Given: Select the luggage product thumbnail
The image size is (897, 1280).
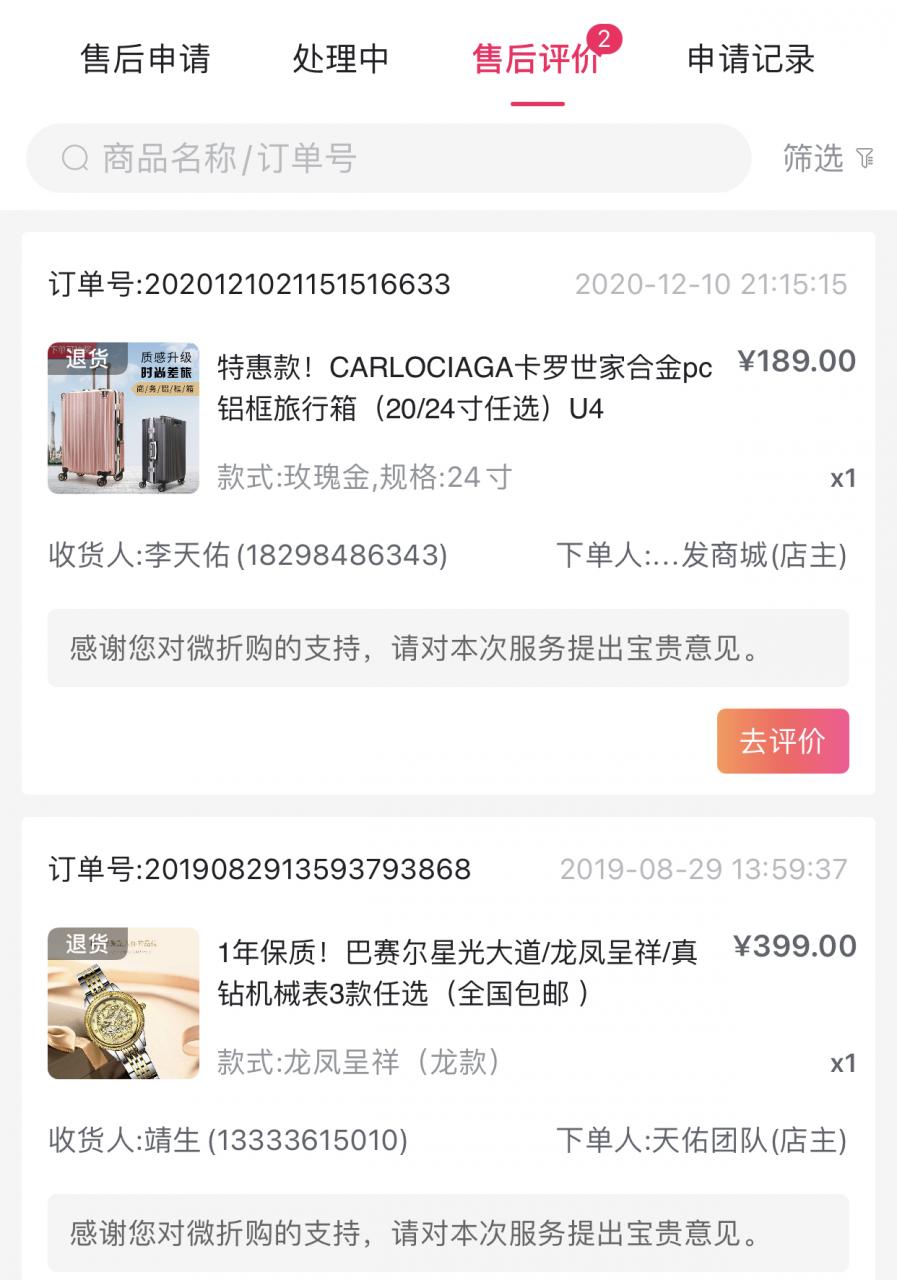Looking at the screenshot, I should click(125, 417).
